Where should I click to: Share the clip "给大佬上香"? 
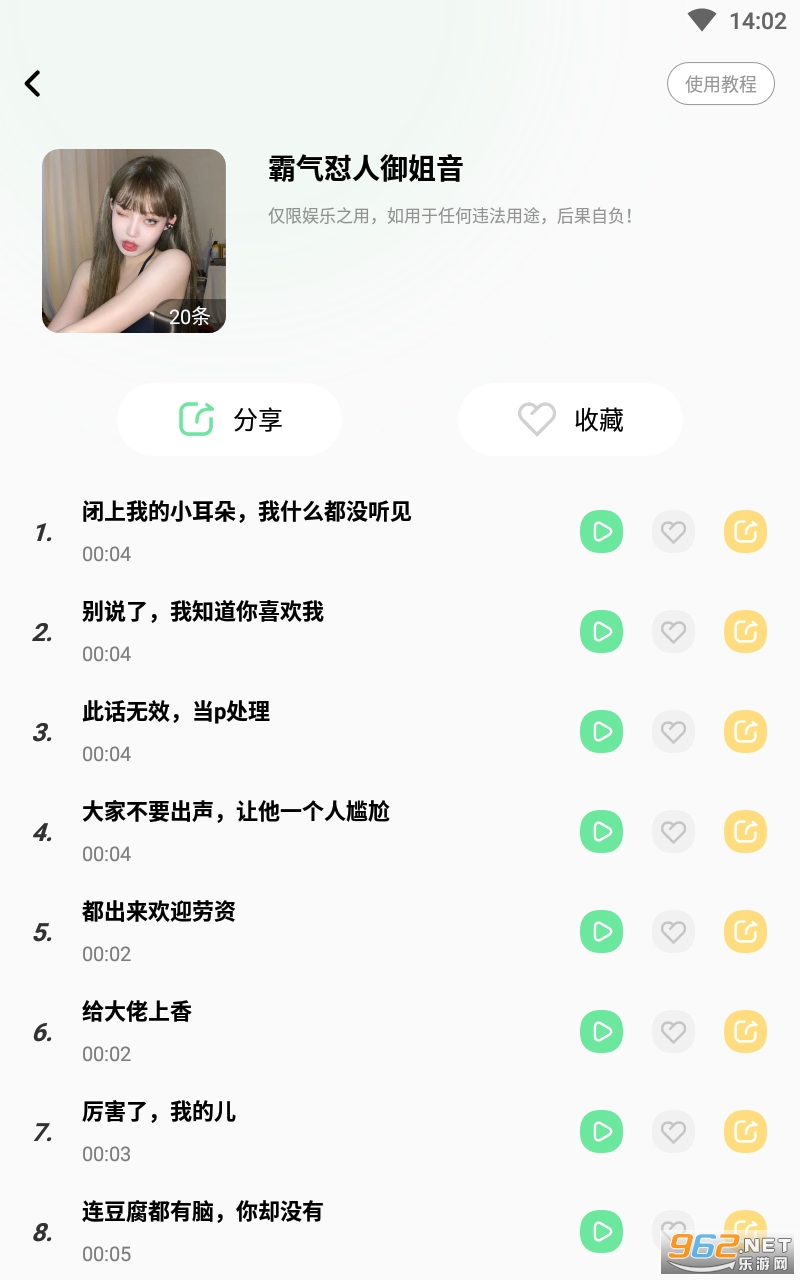(x=745, y=1032)
